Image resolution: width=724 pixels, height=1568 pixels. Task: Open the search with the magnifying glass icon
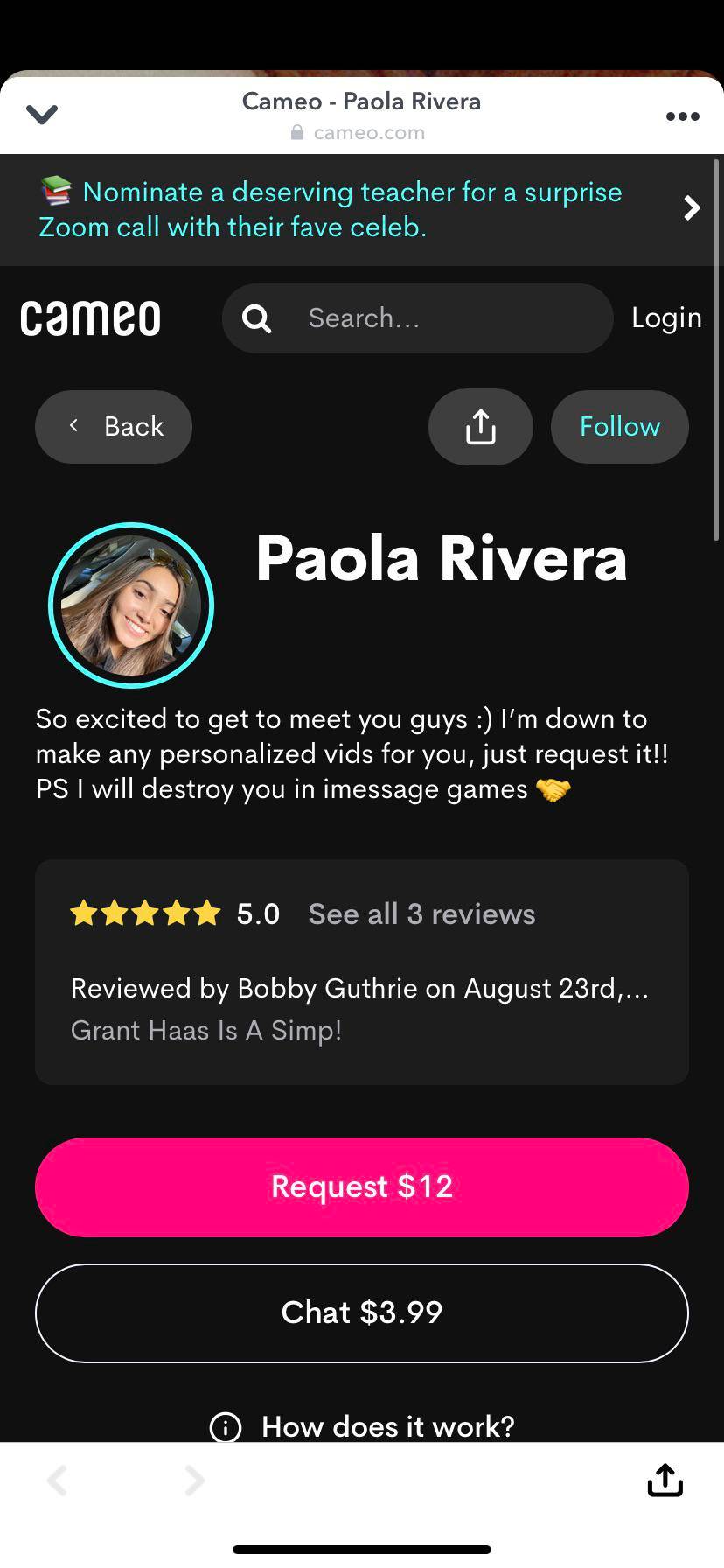point(255,318)
